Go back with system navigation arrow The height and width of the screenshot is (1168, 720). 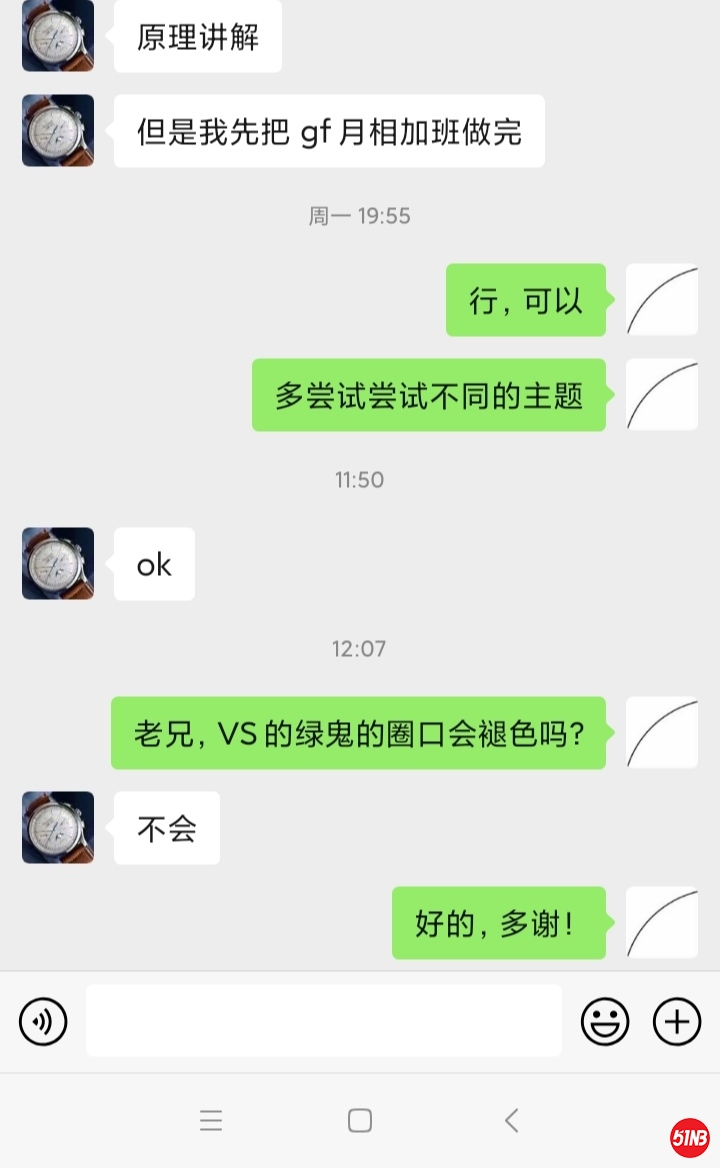pos(512,1121)
